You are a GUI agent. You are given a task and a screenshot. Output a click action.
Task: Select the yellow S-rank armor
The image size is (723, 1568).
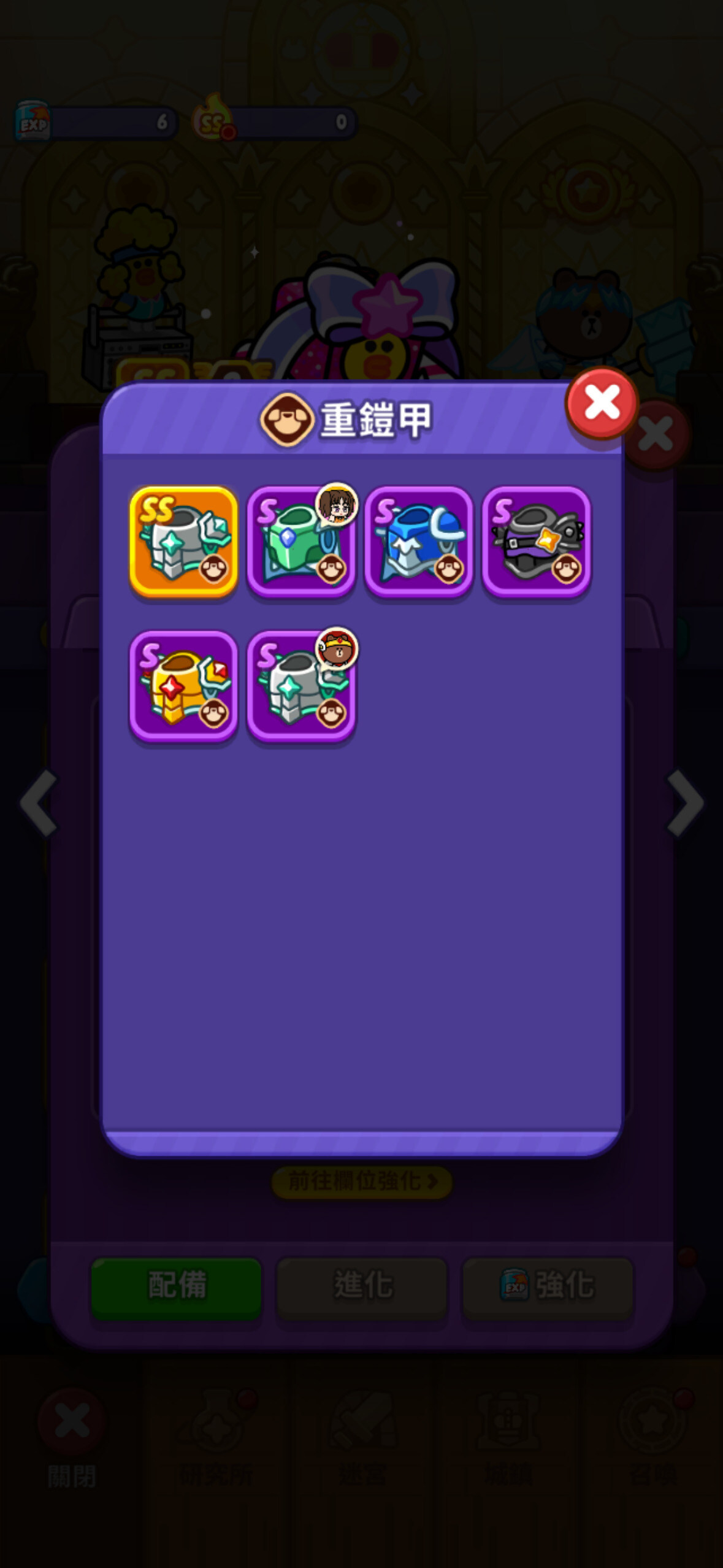coord(183,685)
